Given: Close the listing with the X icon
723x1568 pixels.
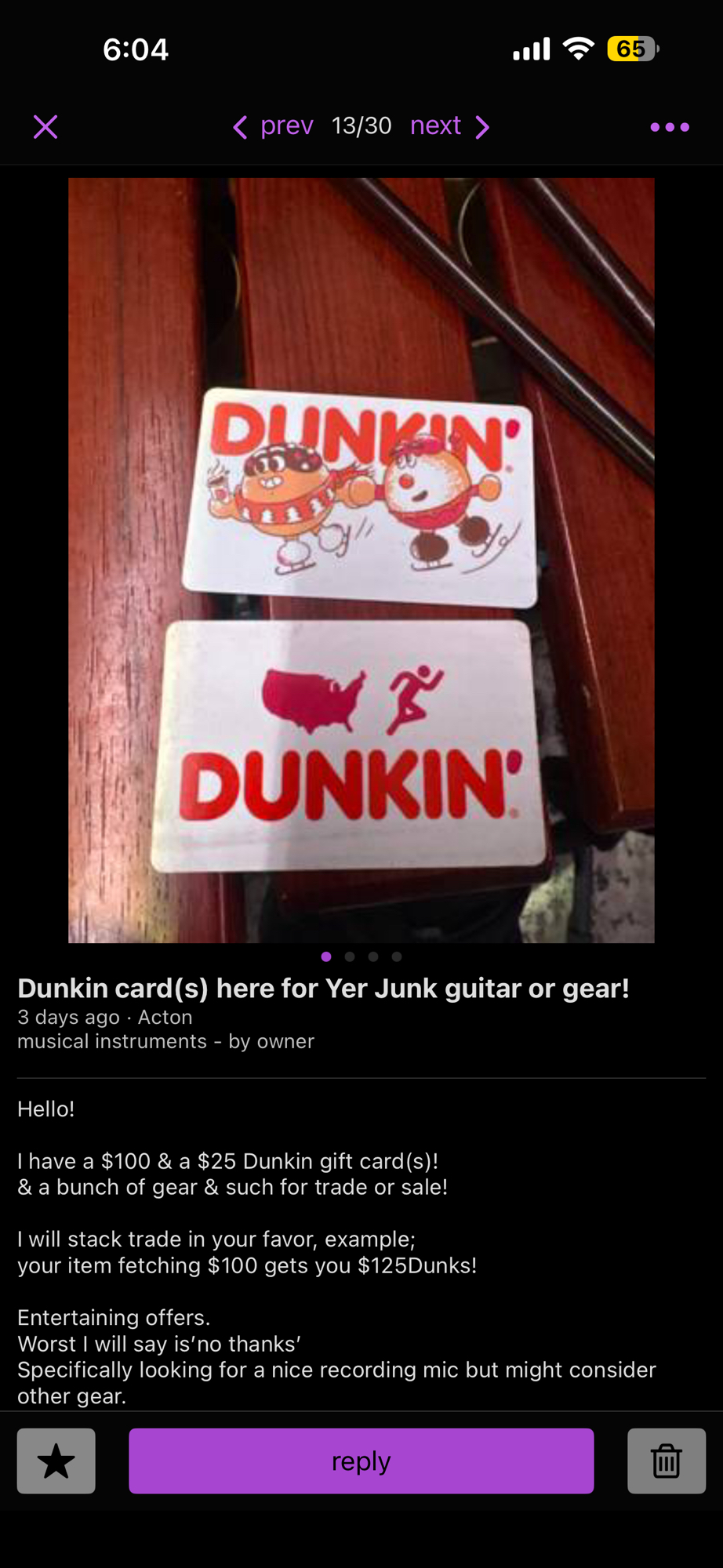Looking at the screenshot, I should [45, 126].
